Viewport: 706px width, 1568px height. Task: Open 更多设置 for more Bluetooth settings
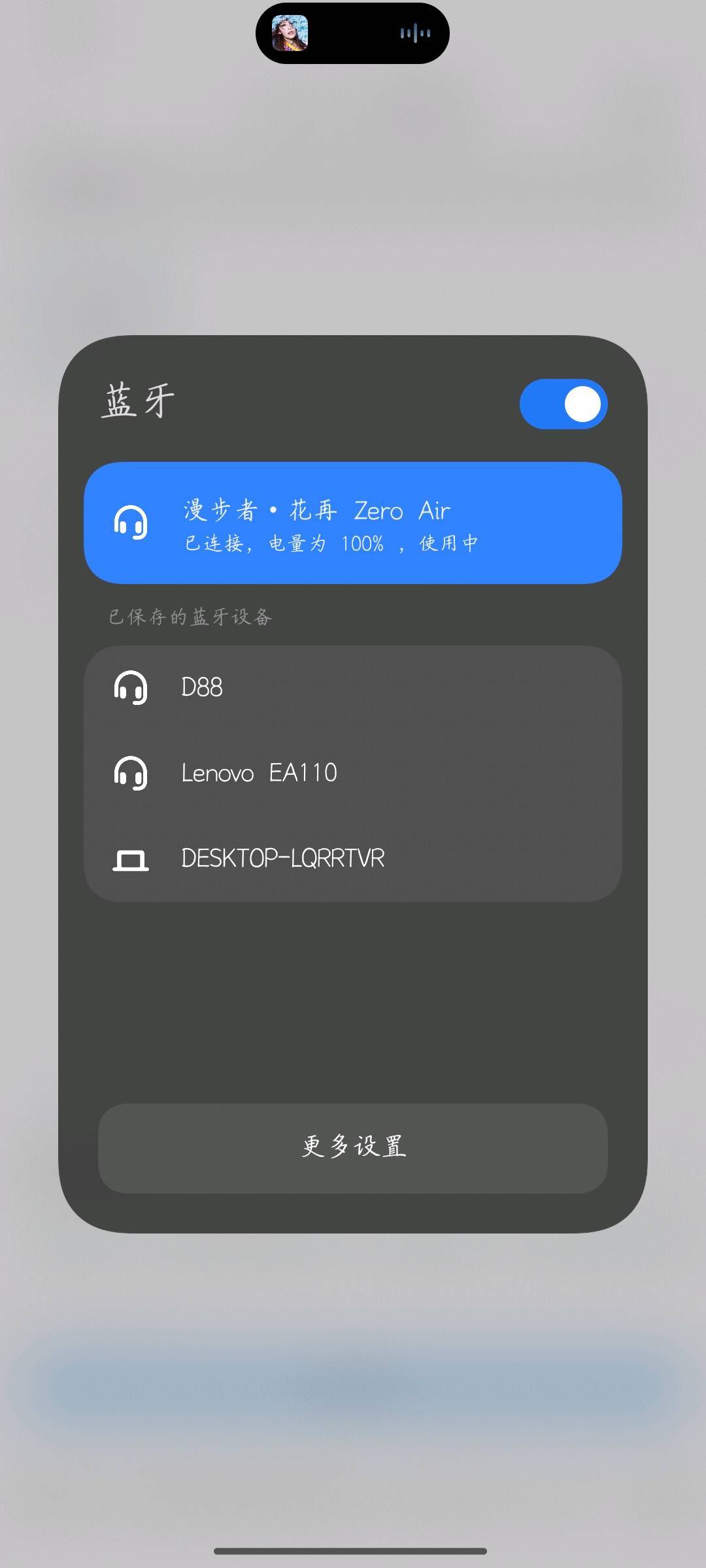click(x=353, y=1148)
